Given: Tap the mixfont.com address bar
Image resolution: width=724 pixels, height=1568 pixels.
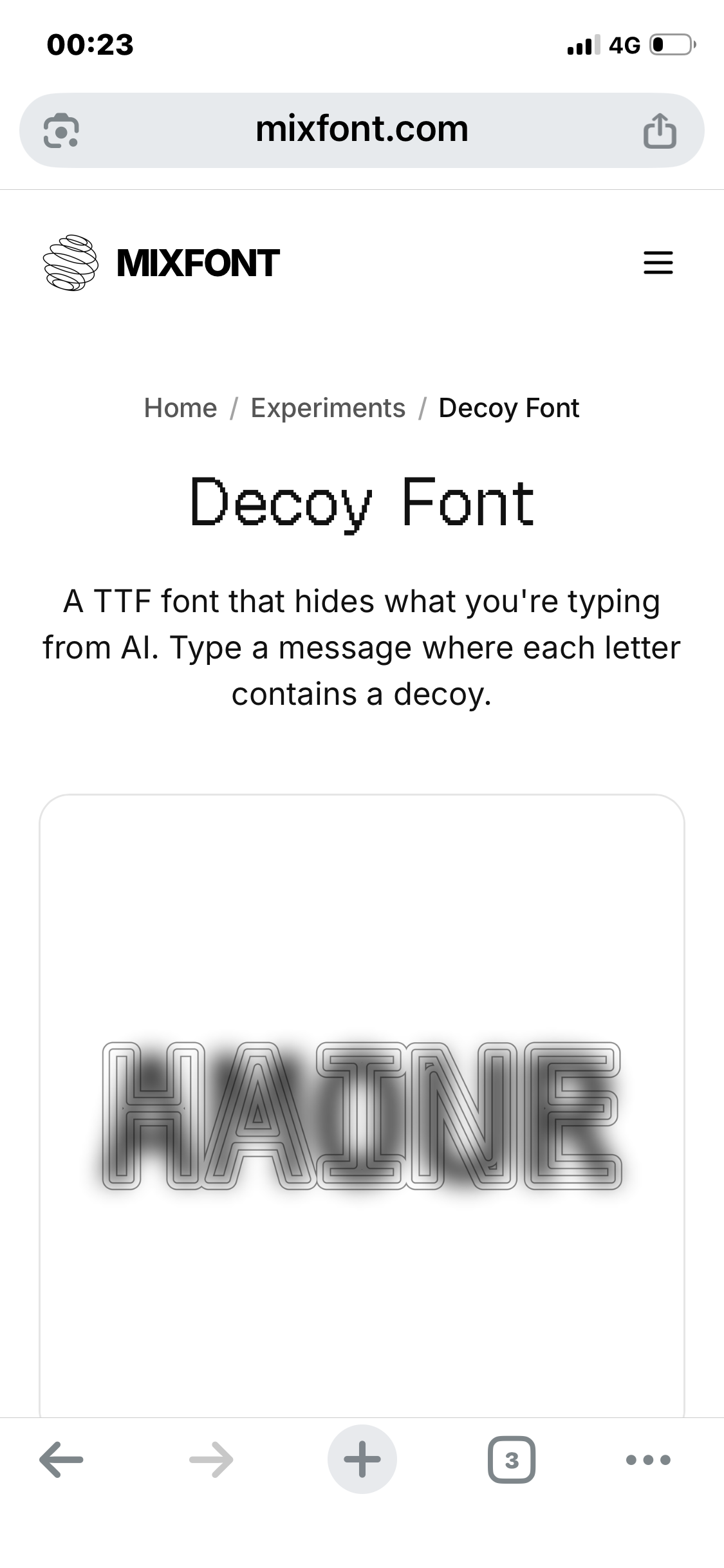Looking at the screenshot, I should (362, 130).
